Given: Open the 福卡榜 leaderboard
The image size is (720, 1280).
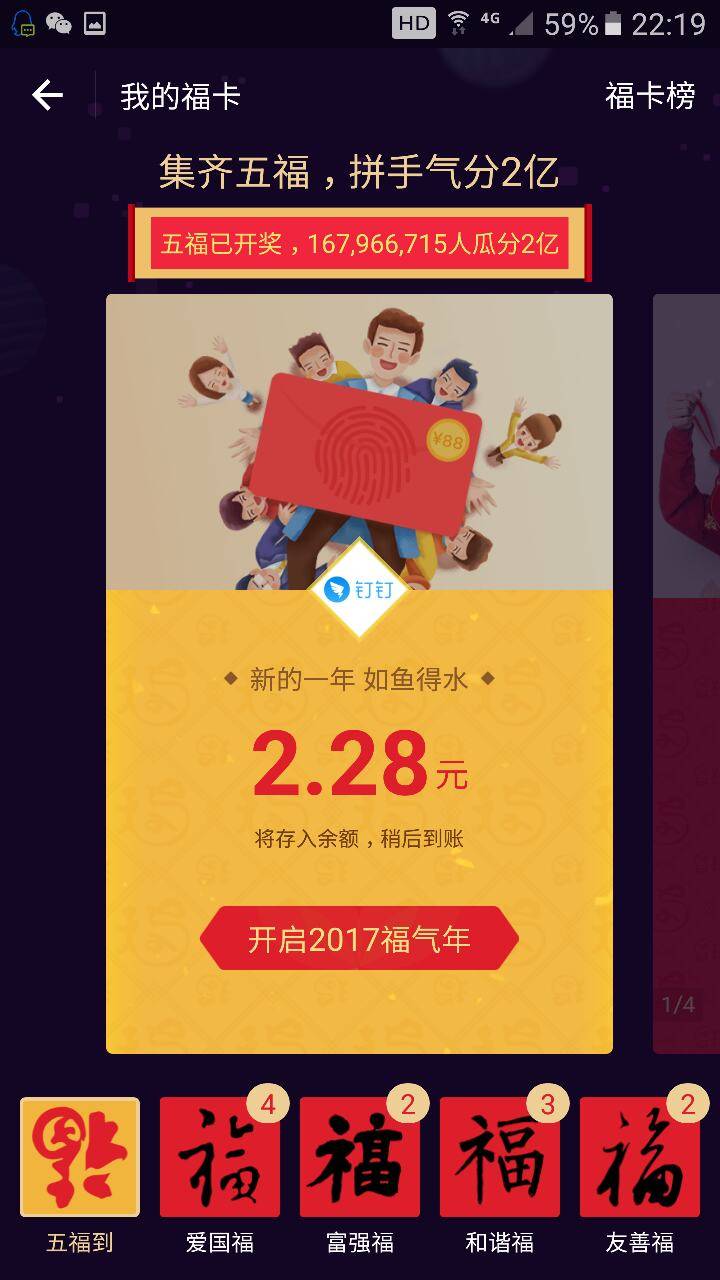Looking at the screenshot, I should (x=649, y=96).
